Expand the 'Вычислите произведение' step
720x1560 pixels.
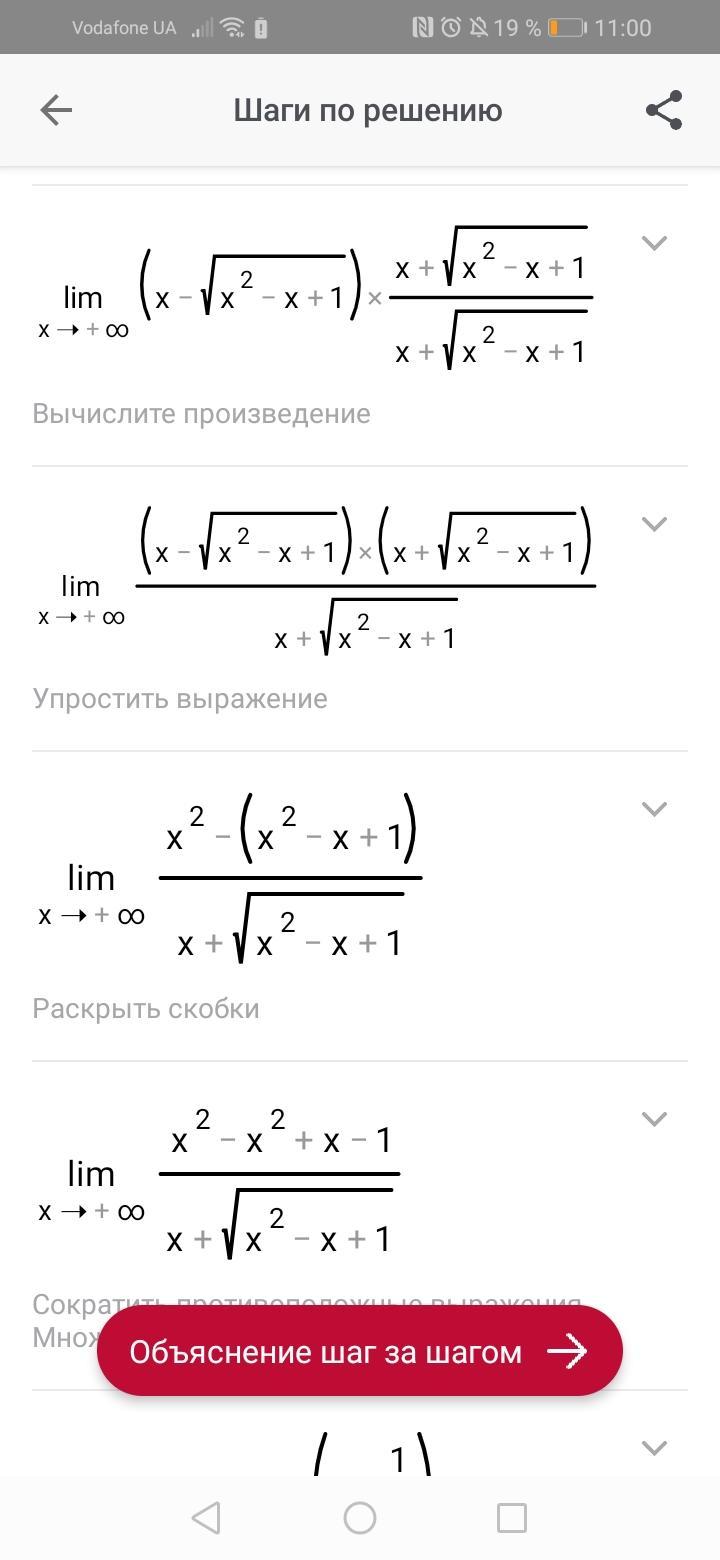click(654, 242)
